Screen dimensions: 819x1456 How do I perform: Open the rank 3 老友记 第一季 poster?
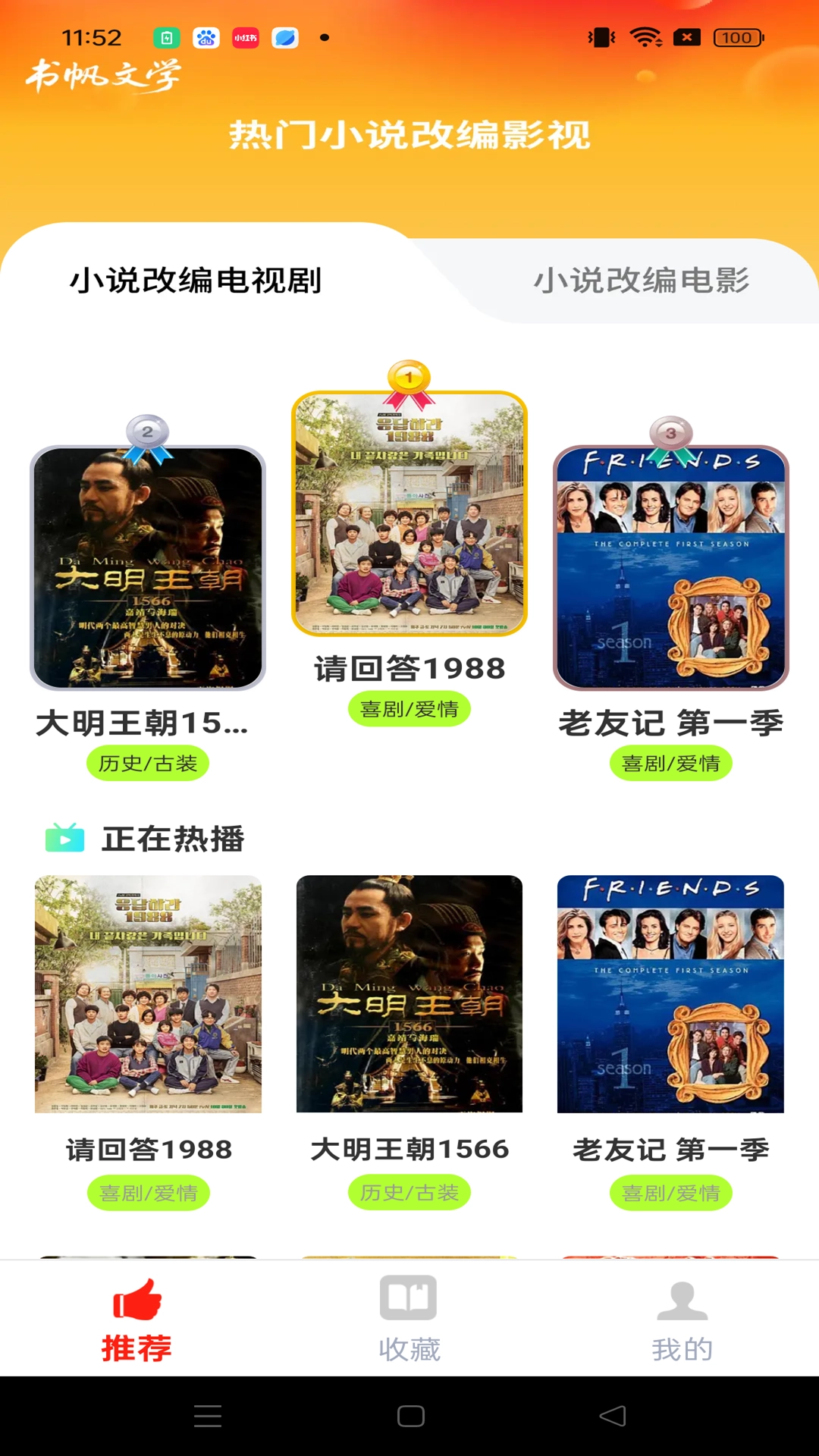click(x=671, y=567)
